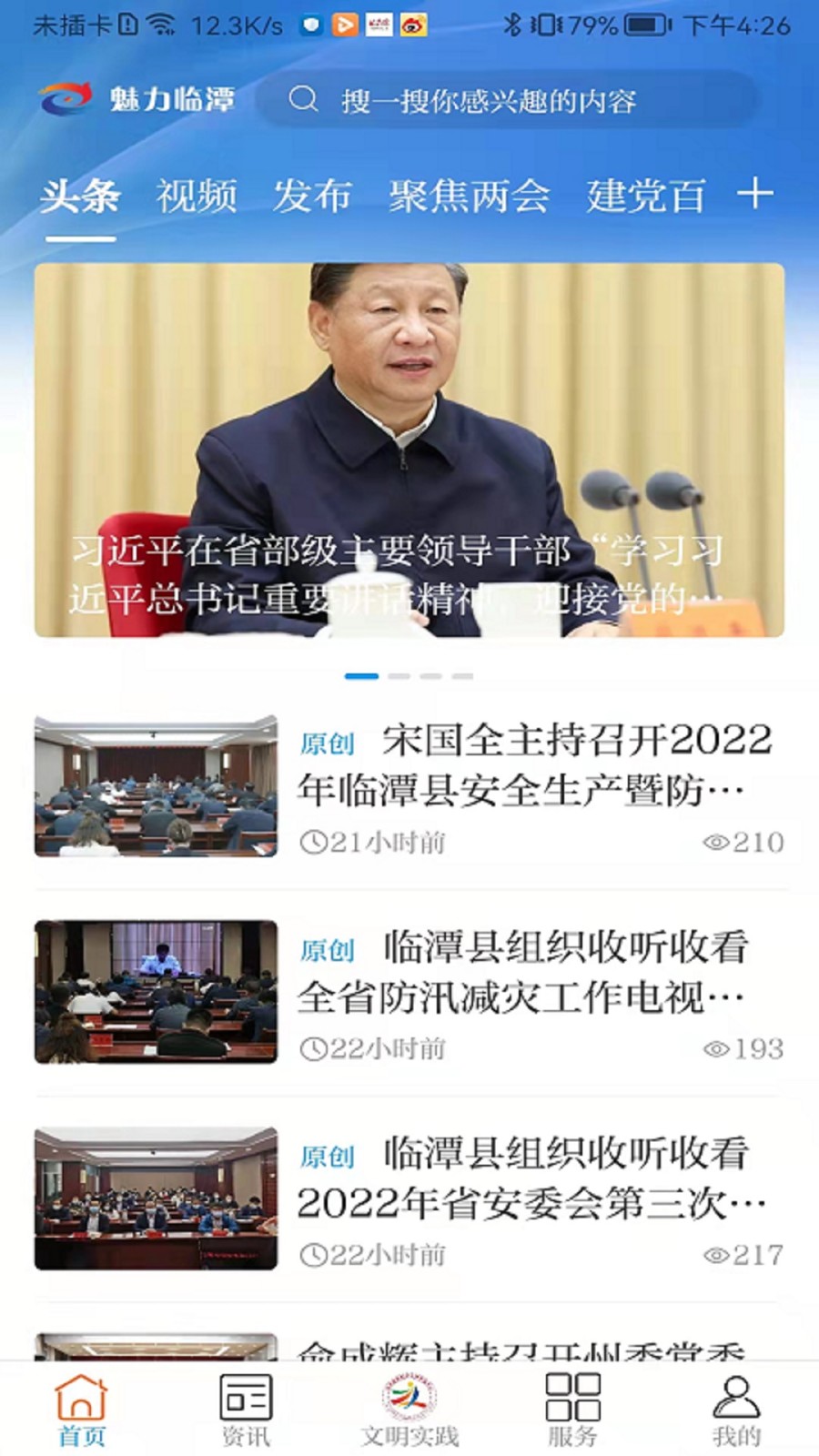The image size is (819, 1456).
Task: Tap the clock icon beside 21小时前
Action: pos(315,843)
